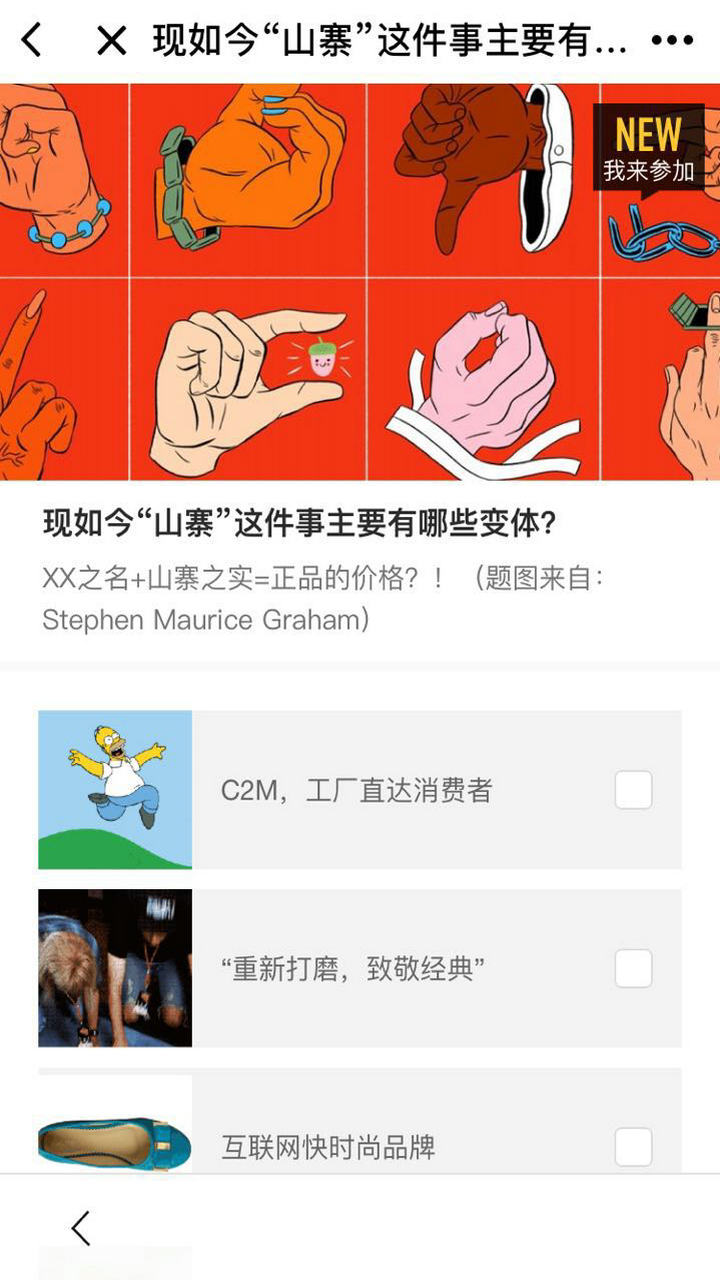
Task: Open the three-dot overflow menu
Action: tap(671, 41)
